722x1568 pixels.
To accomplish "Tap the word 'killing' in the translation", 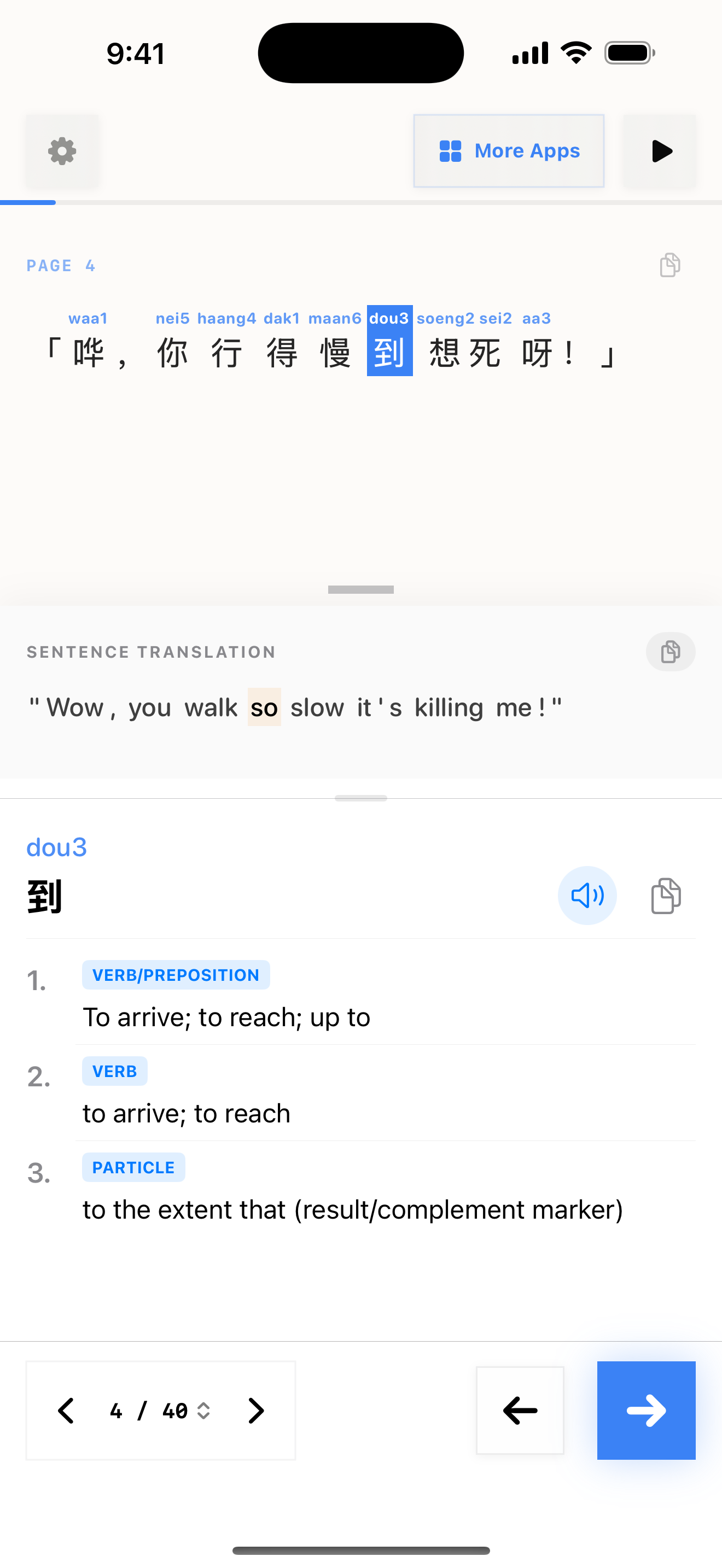I will pyautogui.click(x=449, y=708).
